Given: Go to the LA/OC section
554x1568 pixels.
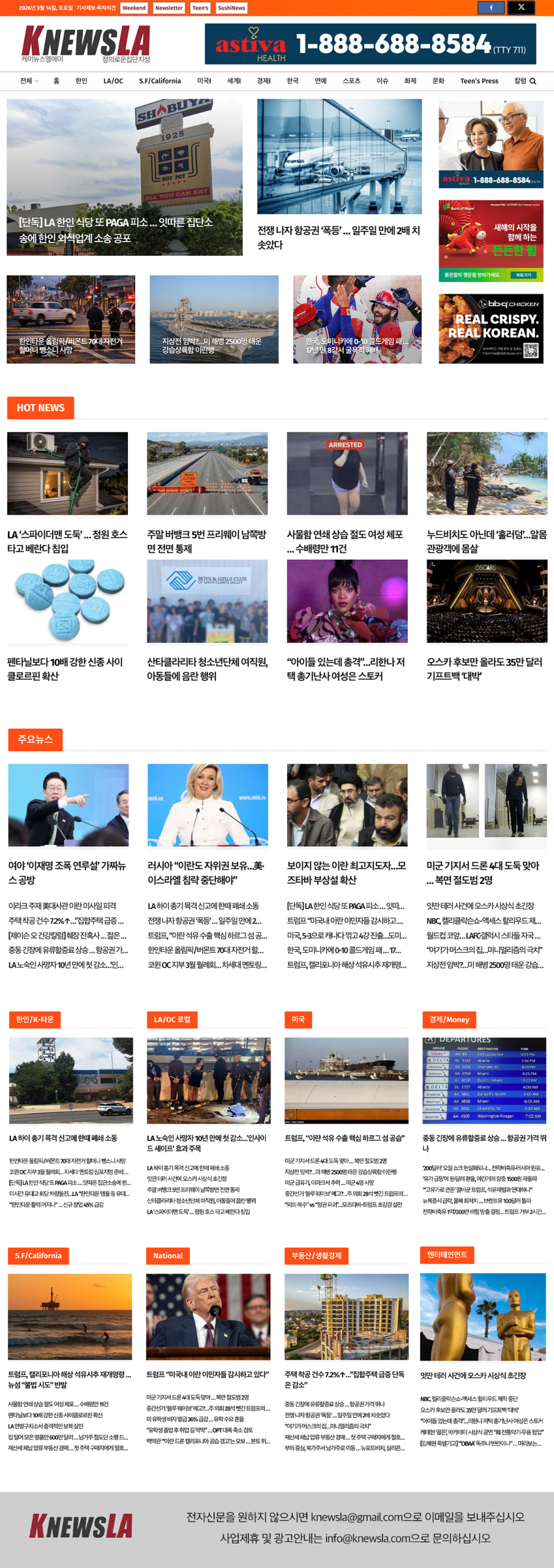Looking at the screenshot, I should [x=113, y=81].
